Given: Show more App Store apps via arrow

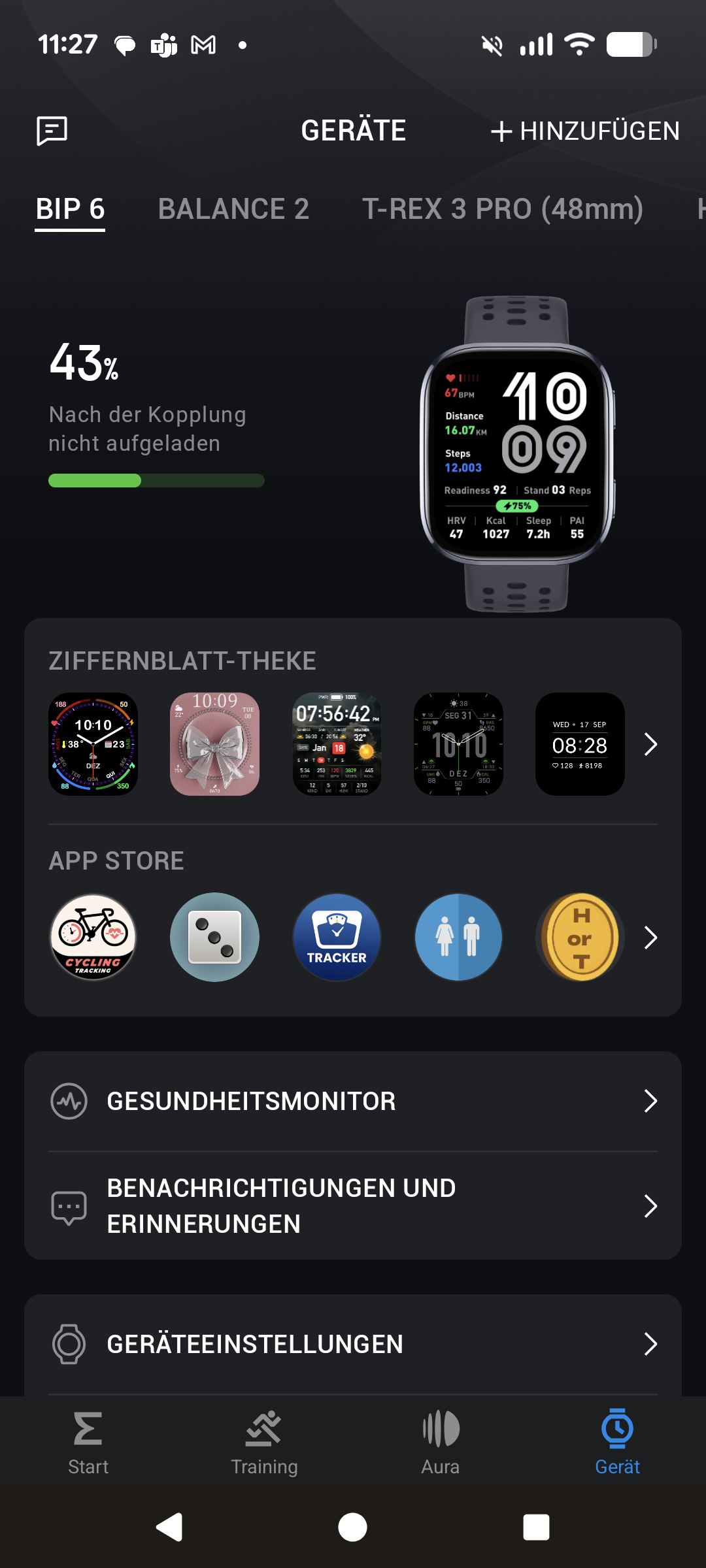Looking at the screenshot, I should [650, 938].
